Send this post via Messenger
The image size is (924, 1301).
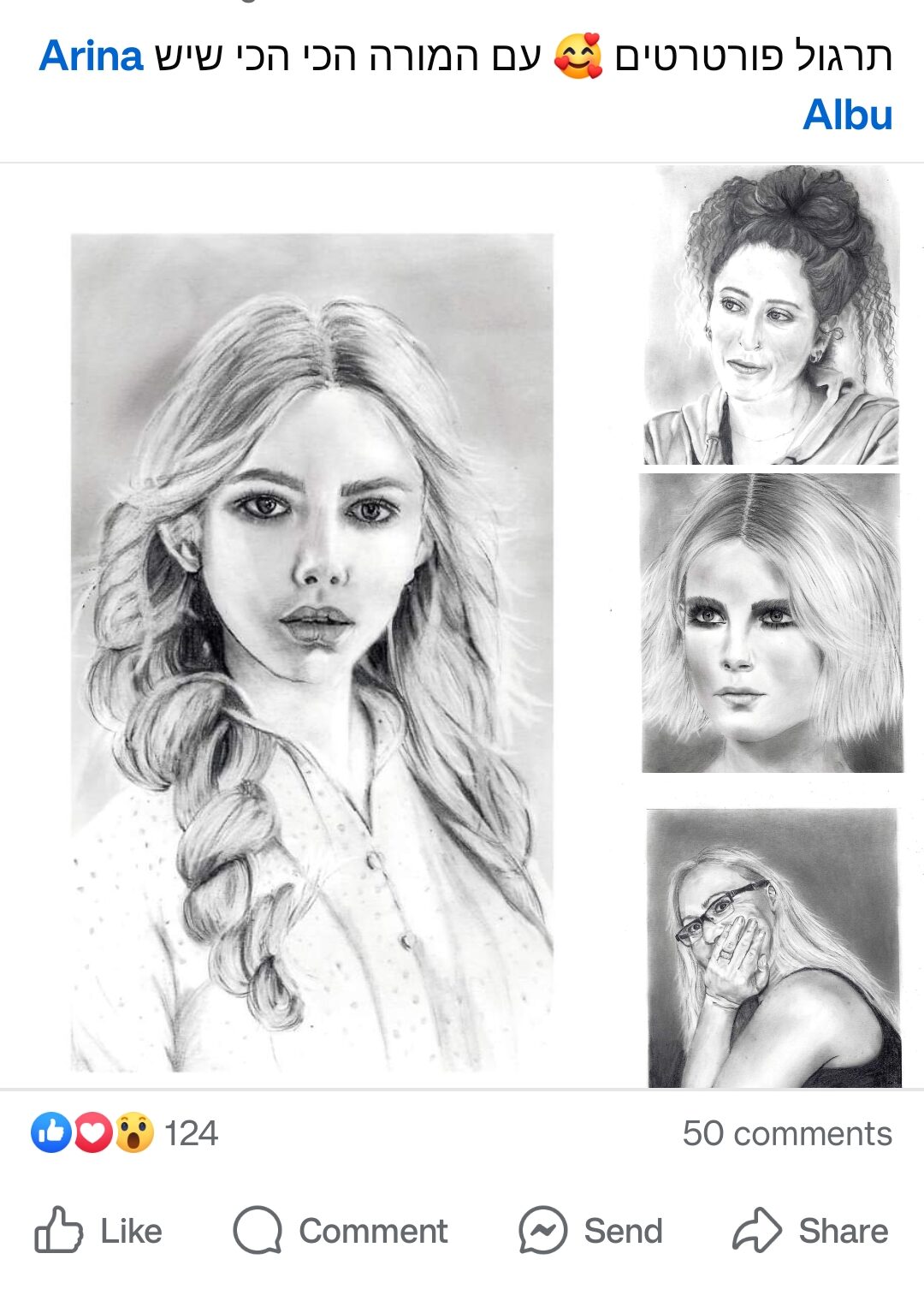591,1231
